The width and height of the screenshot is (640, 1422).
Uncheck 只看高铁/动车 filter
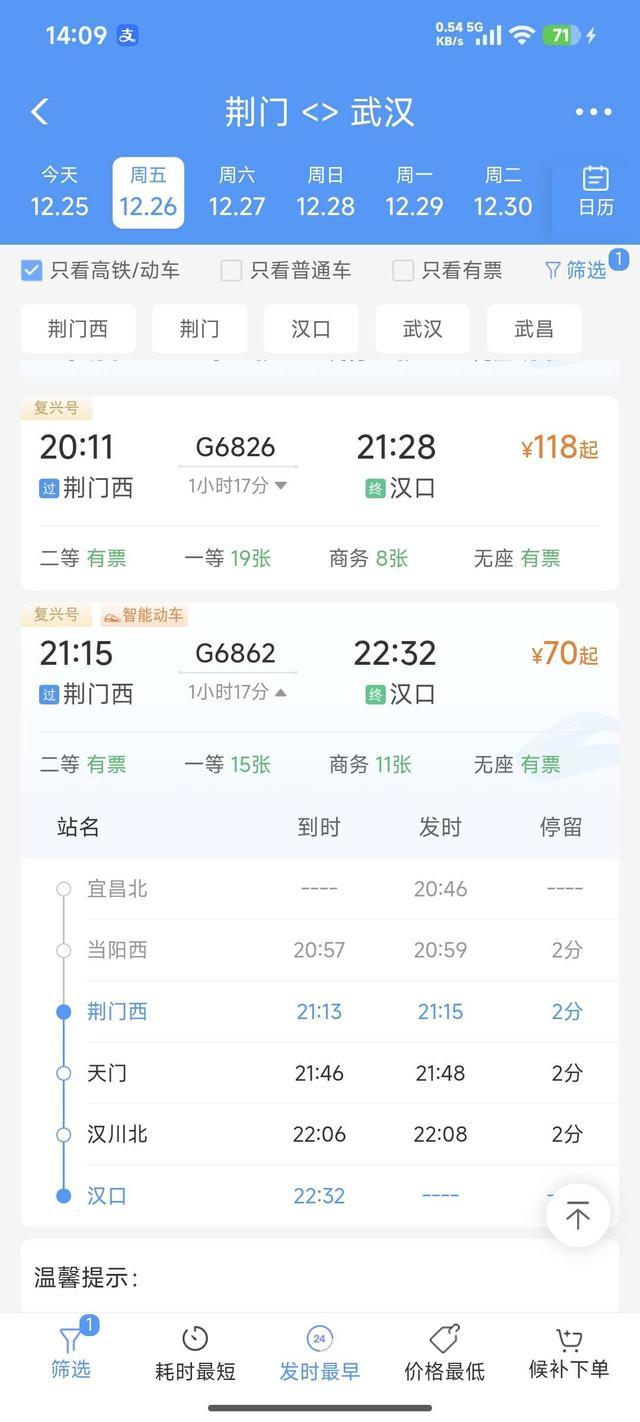coord(32,270)
